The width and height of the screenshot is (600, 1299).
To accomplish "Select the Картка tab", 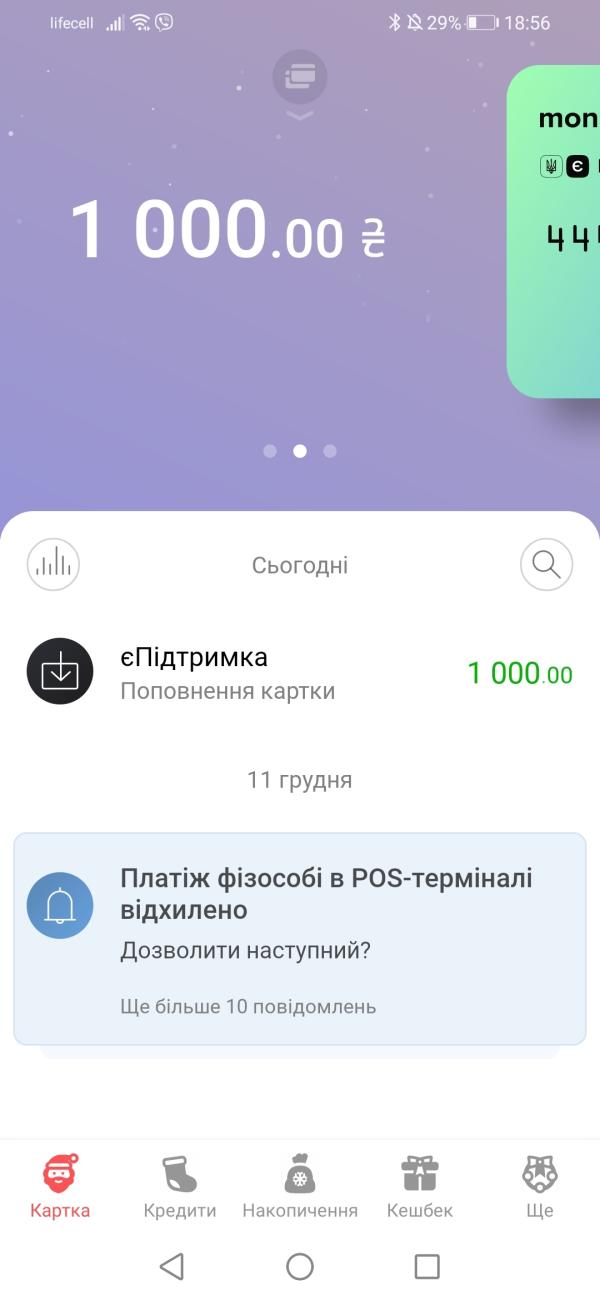I will [60, 1187].
